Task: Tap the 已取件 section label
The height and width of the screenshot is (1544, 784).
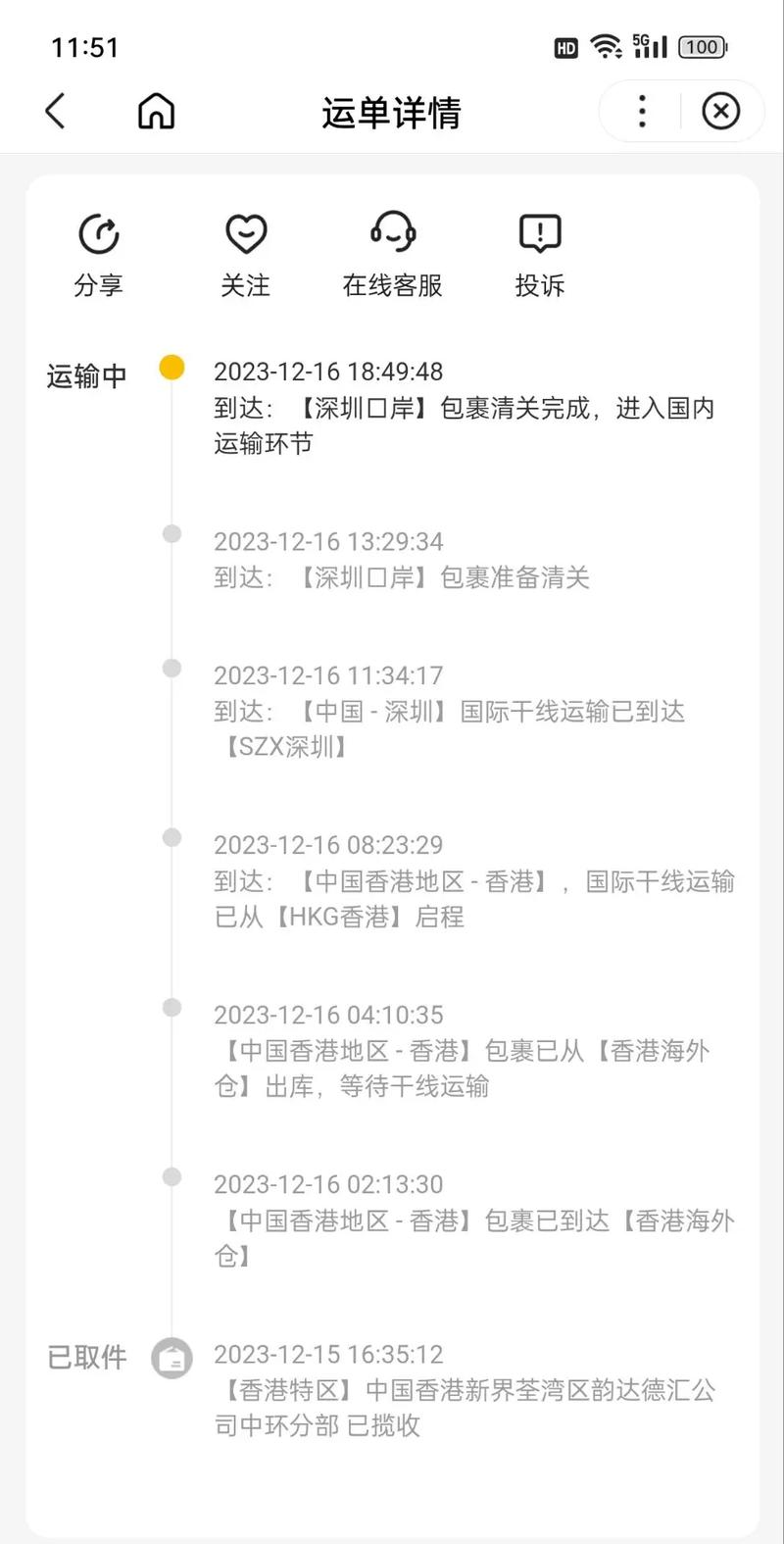Action: (x=86, y=1358)
